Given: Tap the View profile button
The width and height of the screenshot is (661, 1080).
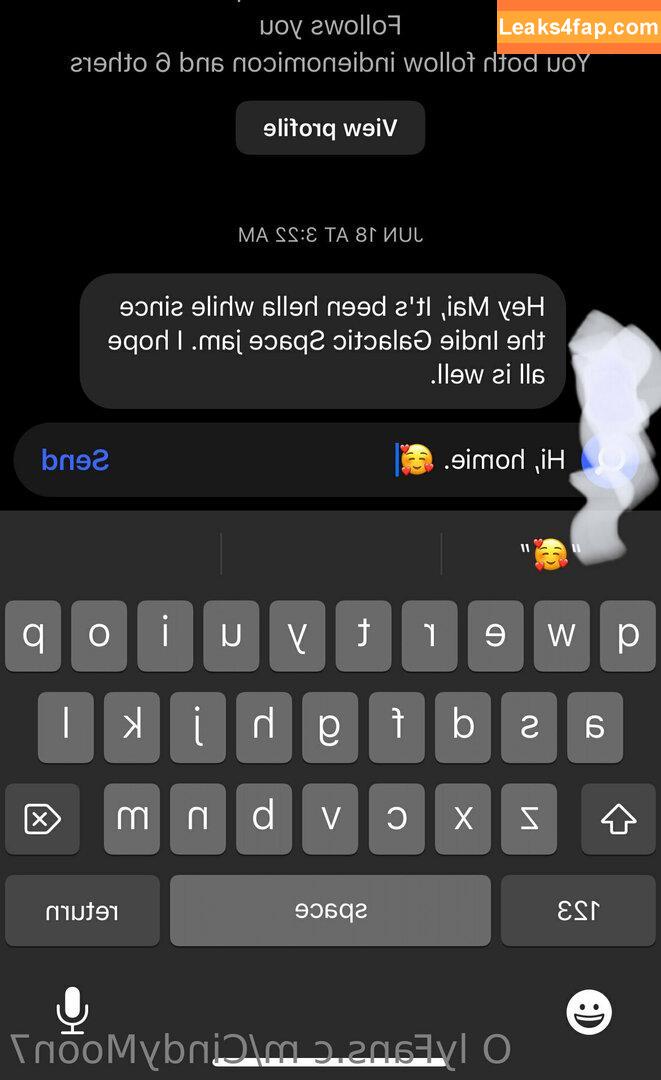Looking at the screenshot, I should 330,128.
